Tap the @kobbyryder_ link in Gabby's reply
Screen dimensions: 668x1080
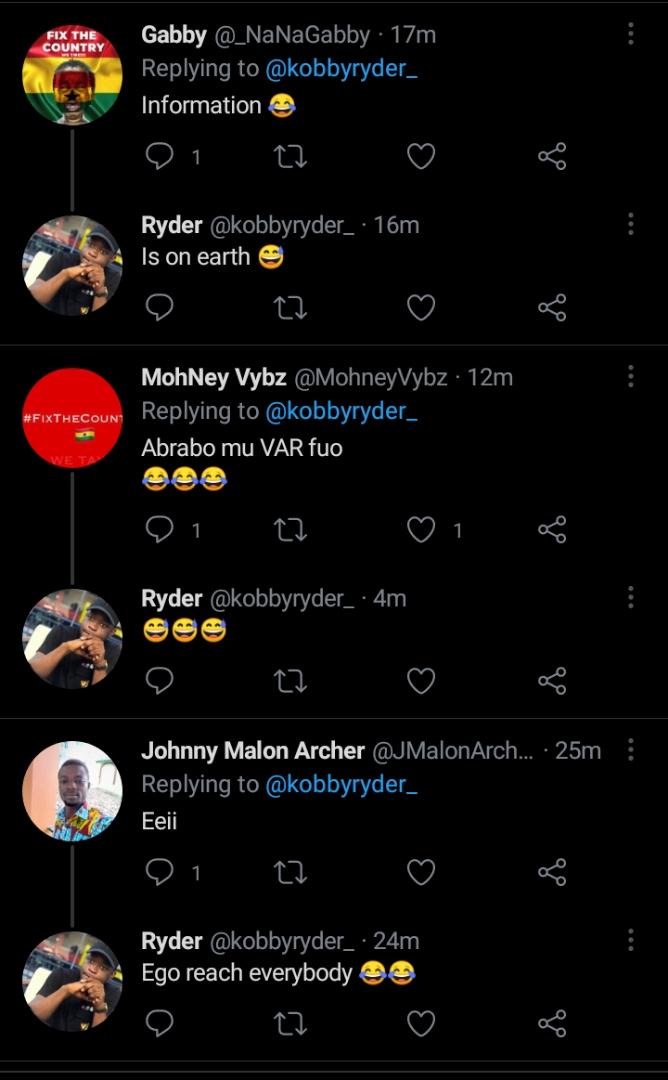point(341,68)
